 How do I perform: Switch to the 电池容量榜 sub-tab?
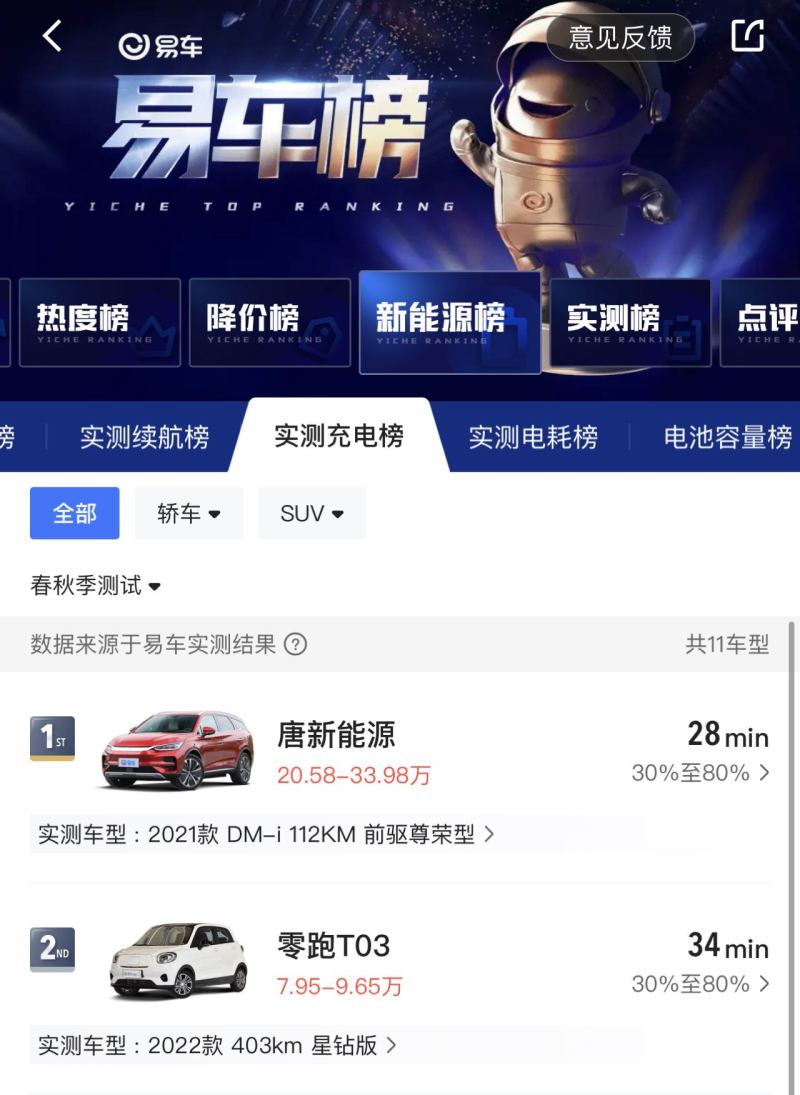click(x=727, y=436)
